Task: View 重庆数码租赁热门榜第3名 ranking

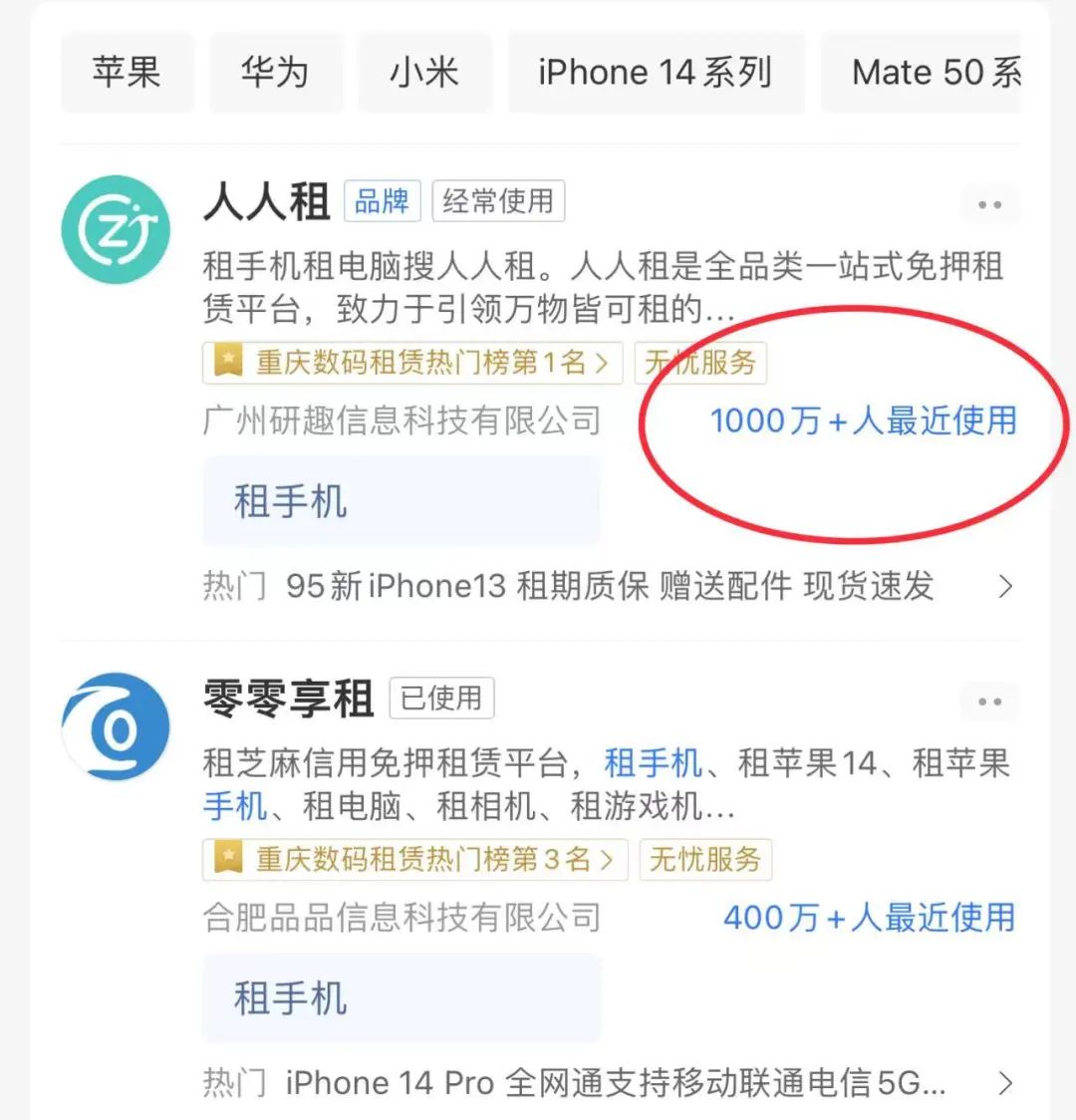Action: pos(414,859)
